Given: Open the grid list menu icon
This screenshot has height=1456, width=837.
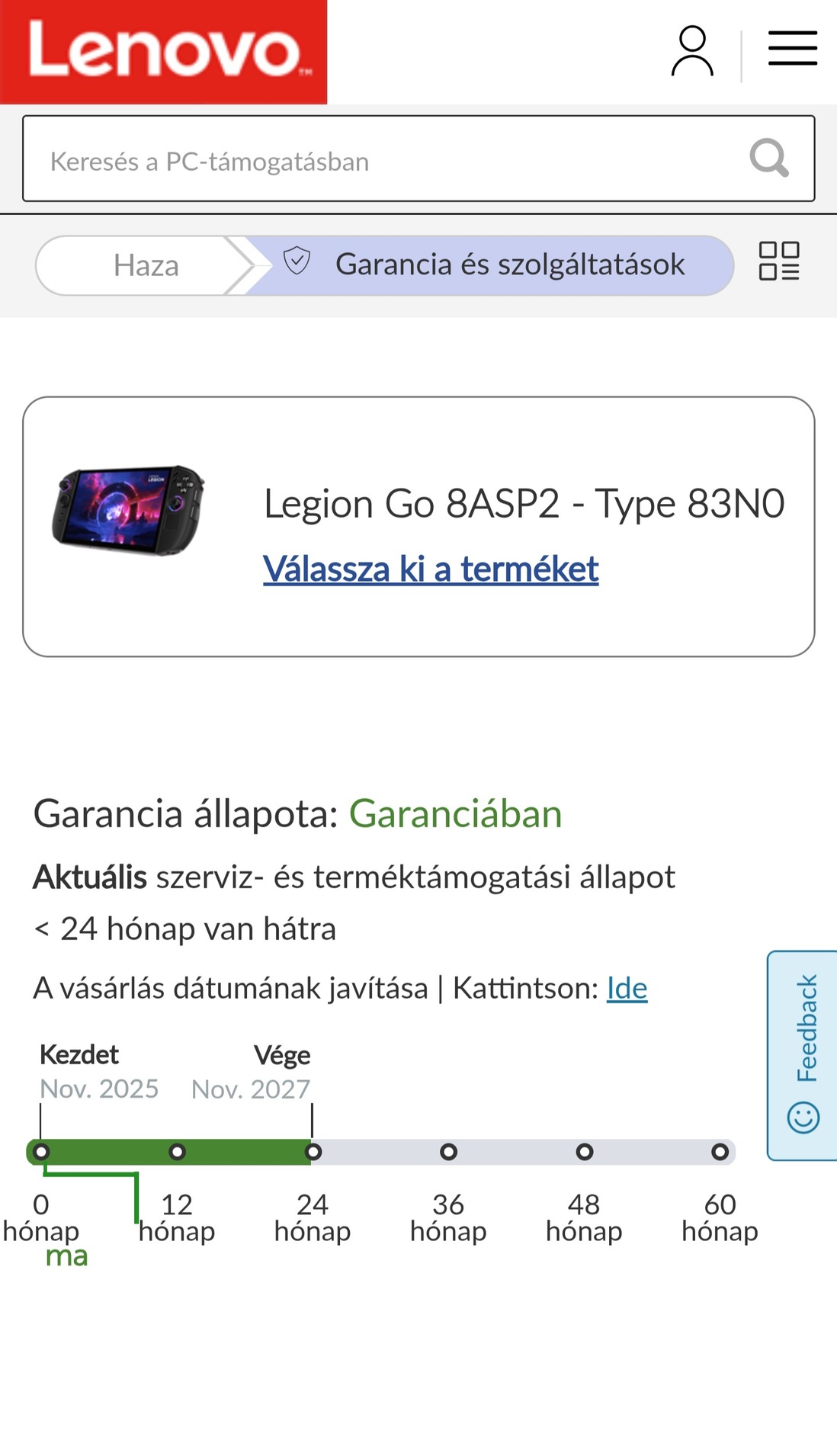Looking at the screenshot, I should point(779,261).
